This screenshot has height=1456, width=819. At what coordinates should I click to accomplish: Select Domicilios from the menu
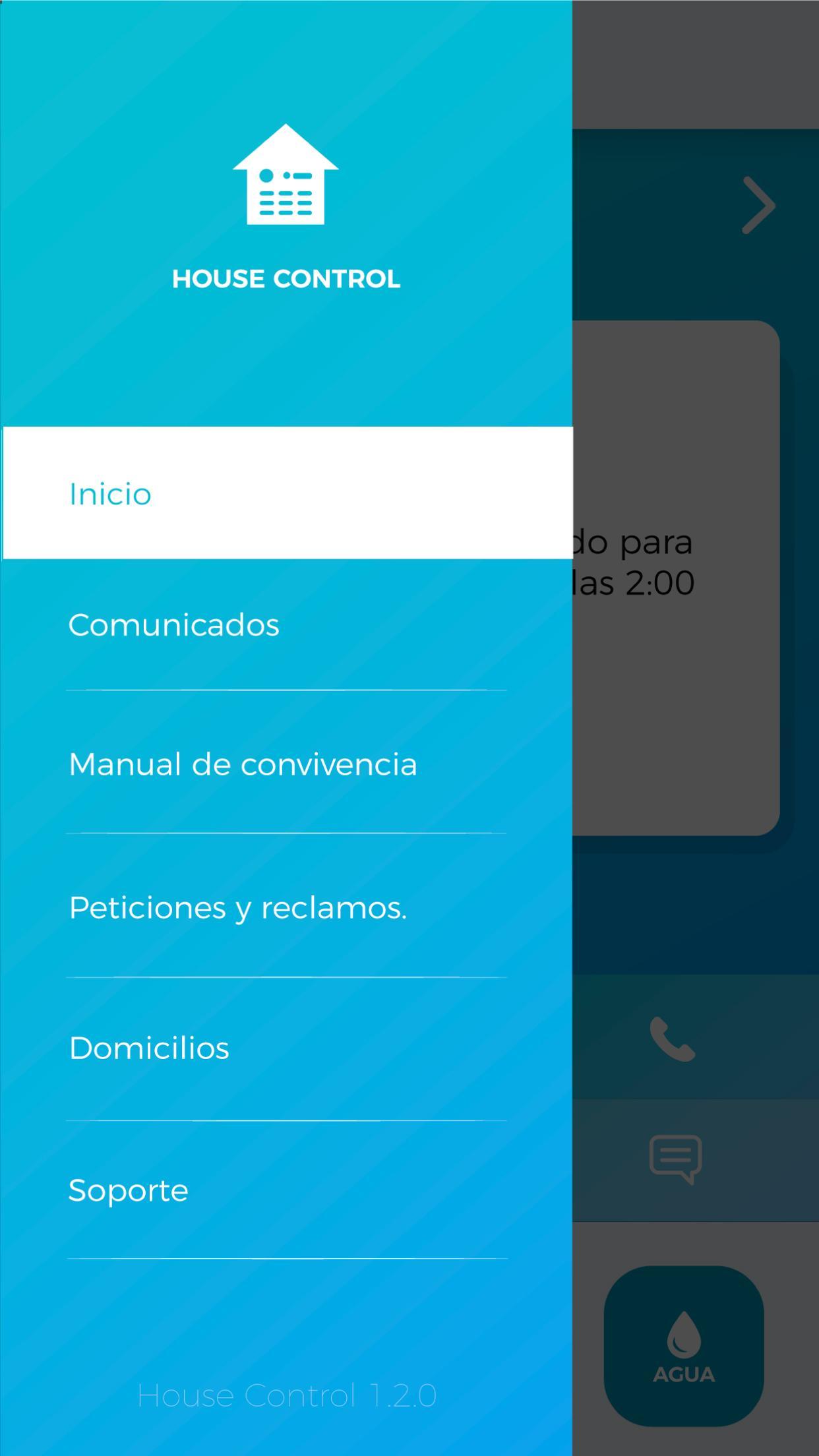pyautogui.click(x=148, y=1048)
